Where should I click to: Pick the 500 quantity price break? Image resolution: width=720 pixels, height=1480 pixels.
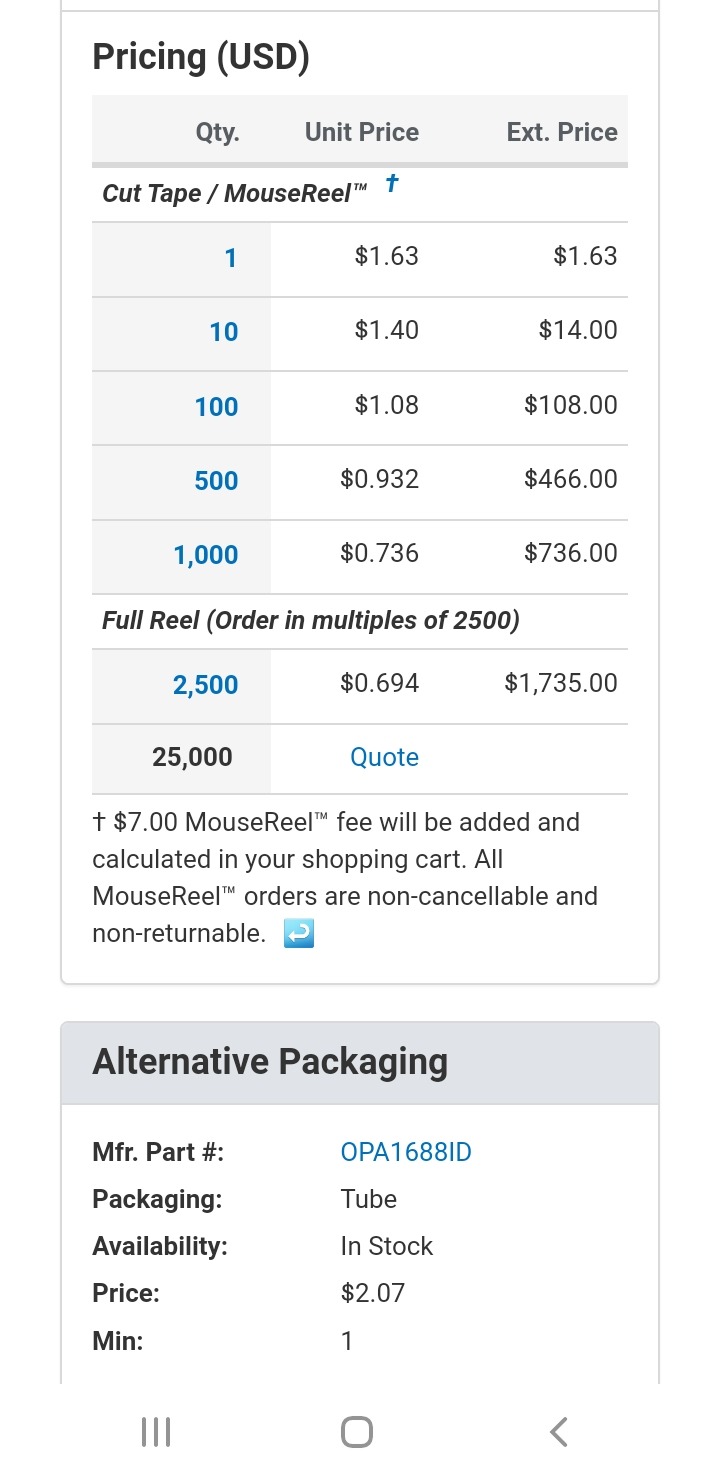(217, 480)
